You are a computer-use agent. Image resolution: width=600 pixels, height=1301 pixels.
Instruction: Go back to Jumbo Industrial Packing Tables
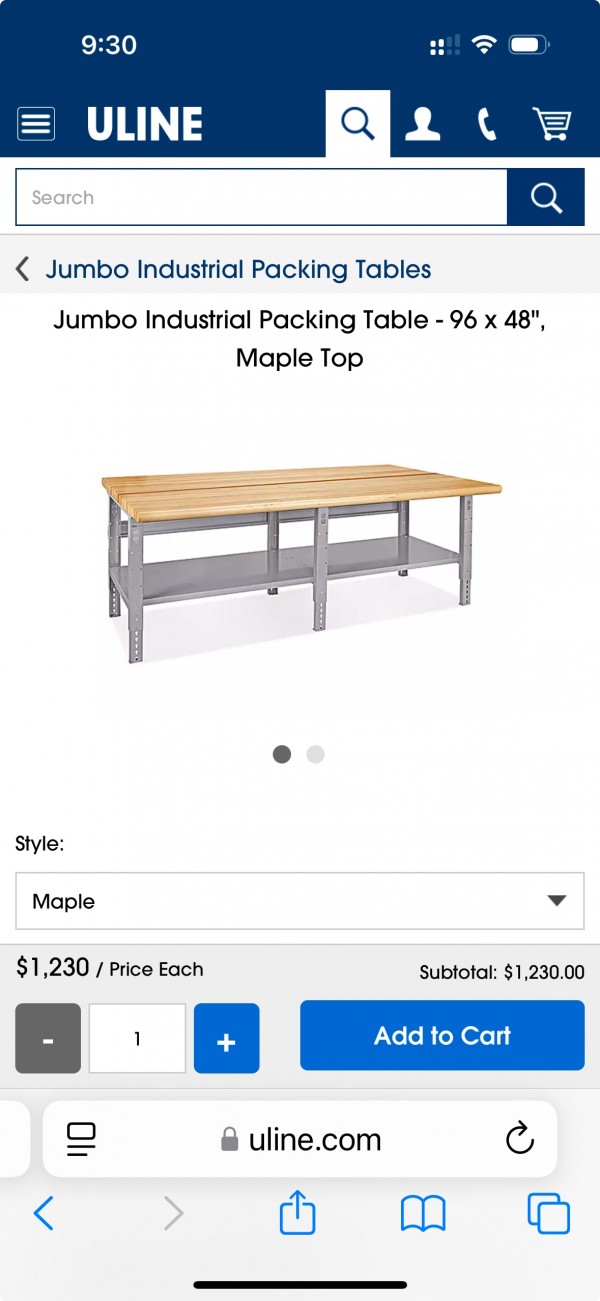click(x=224, y=269)
